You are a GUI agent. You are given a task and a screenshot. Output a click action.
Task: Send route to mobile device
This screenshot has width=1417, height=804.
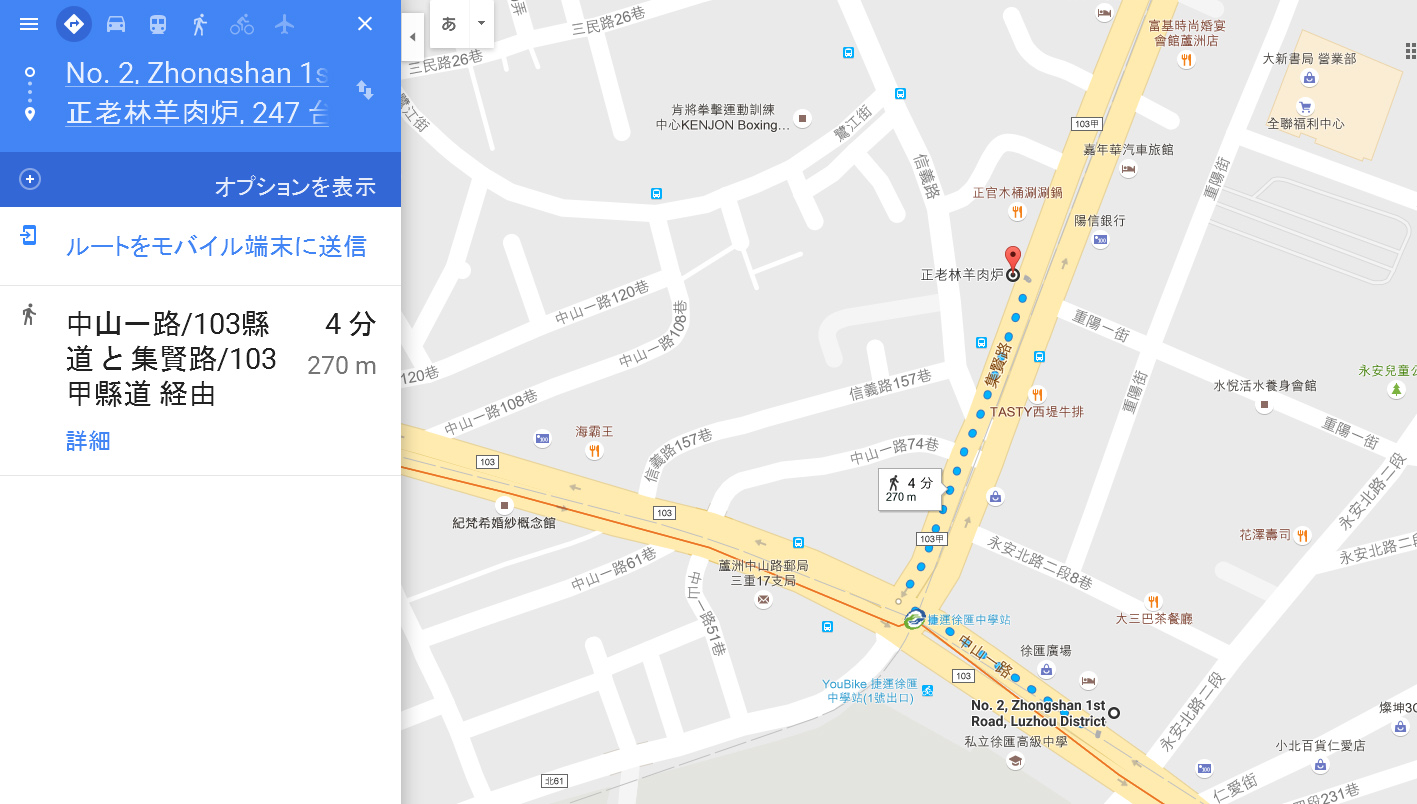[x=215, y=246]
